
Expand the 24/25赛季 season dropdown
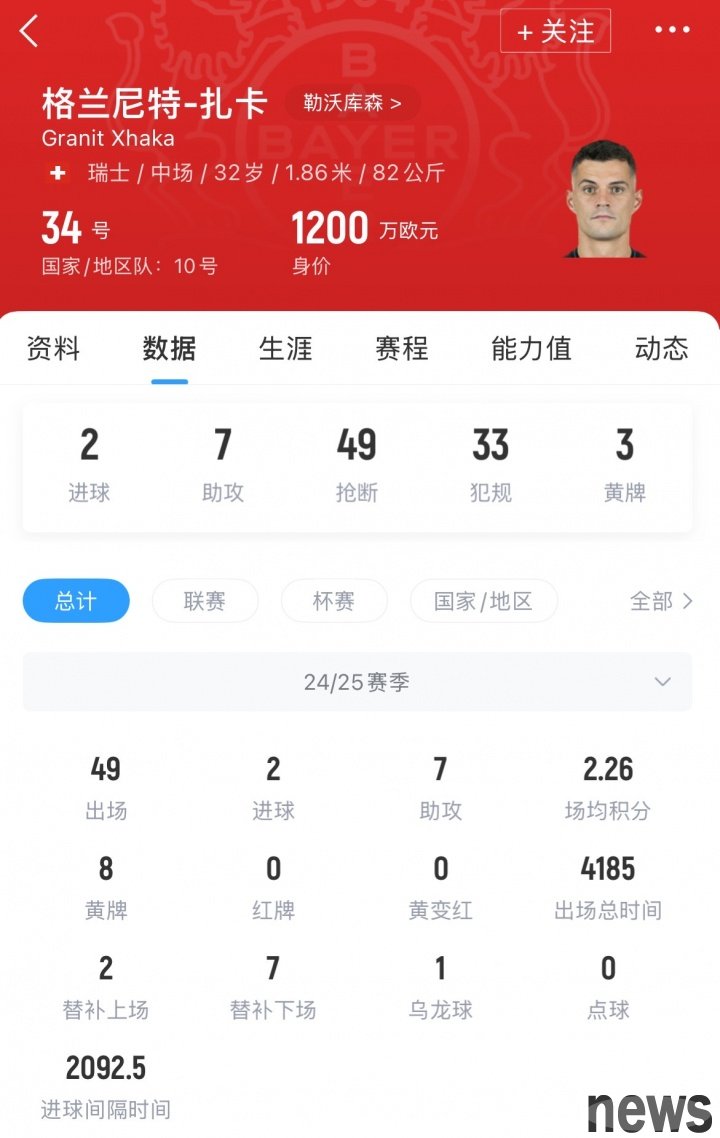[x=357, y=682]
